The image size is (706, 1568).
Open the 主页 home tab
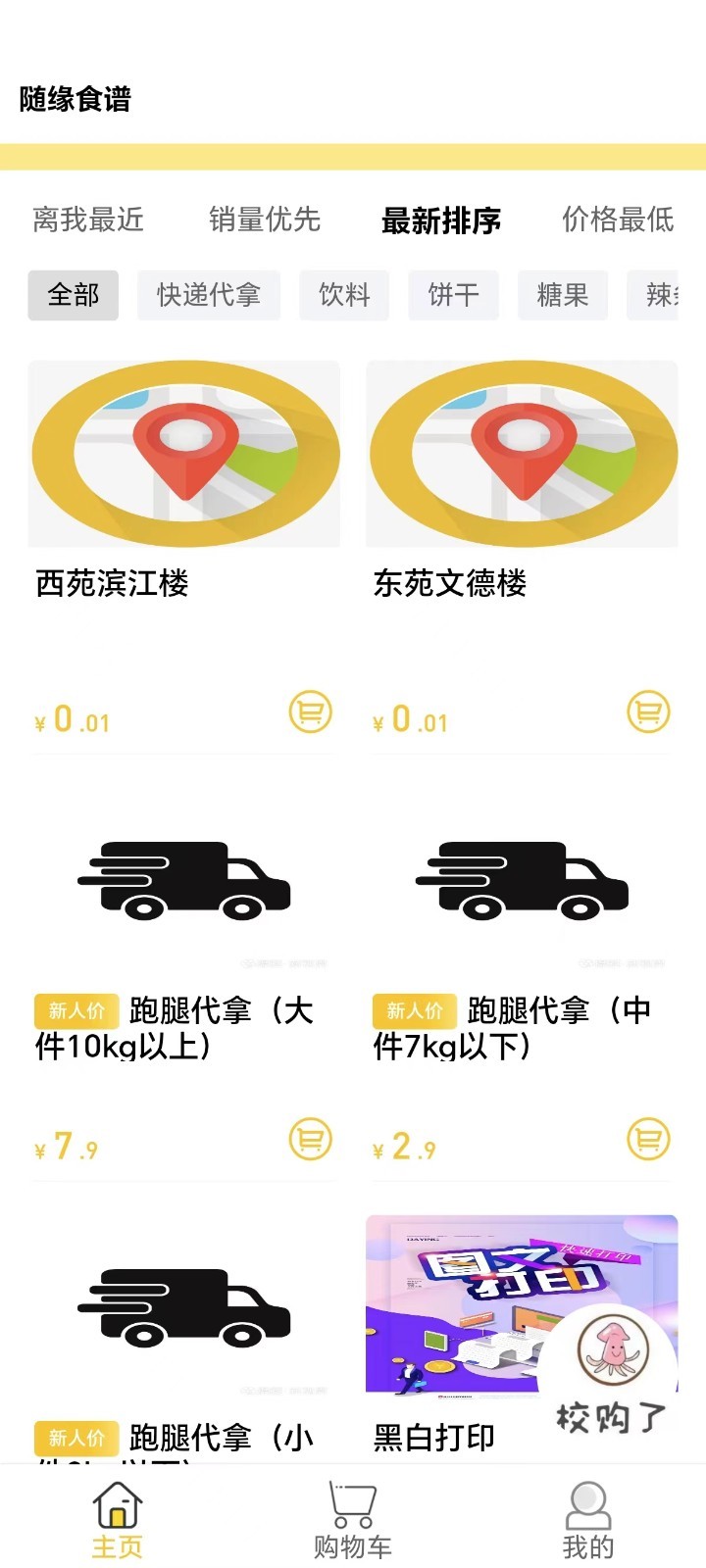[x=116, y=1514]
